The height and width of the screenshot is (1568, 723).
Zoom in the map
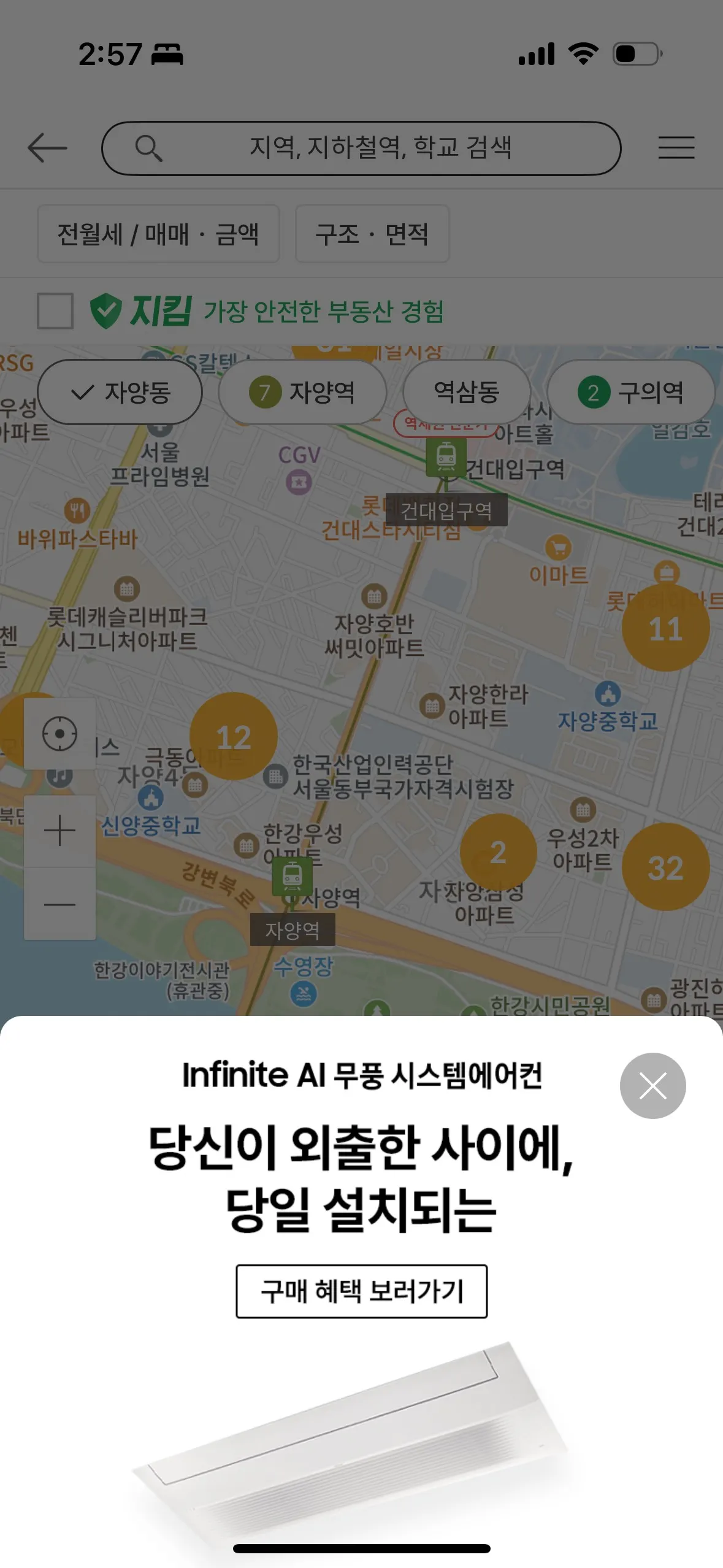click(x=59, y=831)
